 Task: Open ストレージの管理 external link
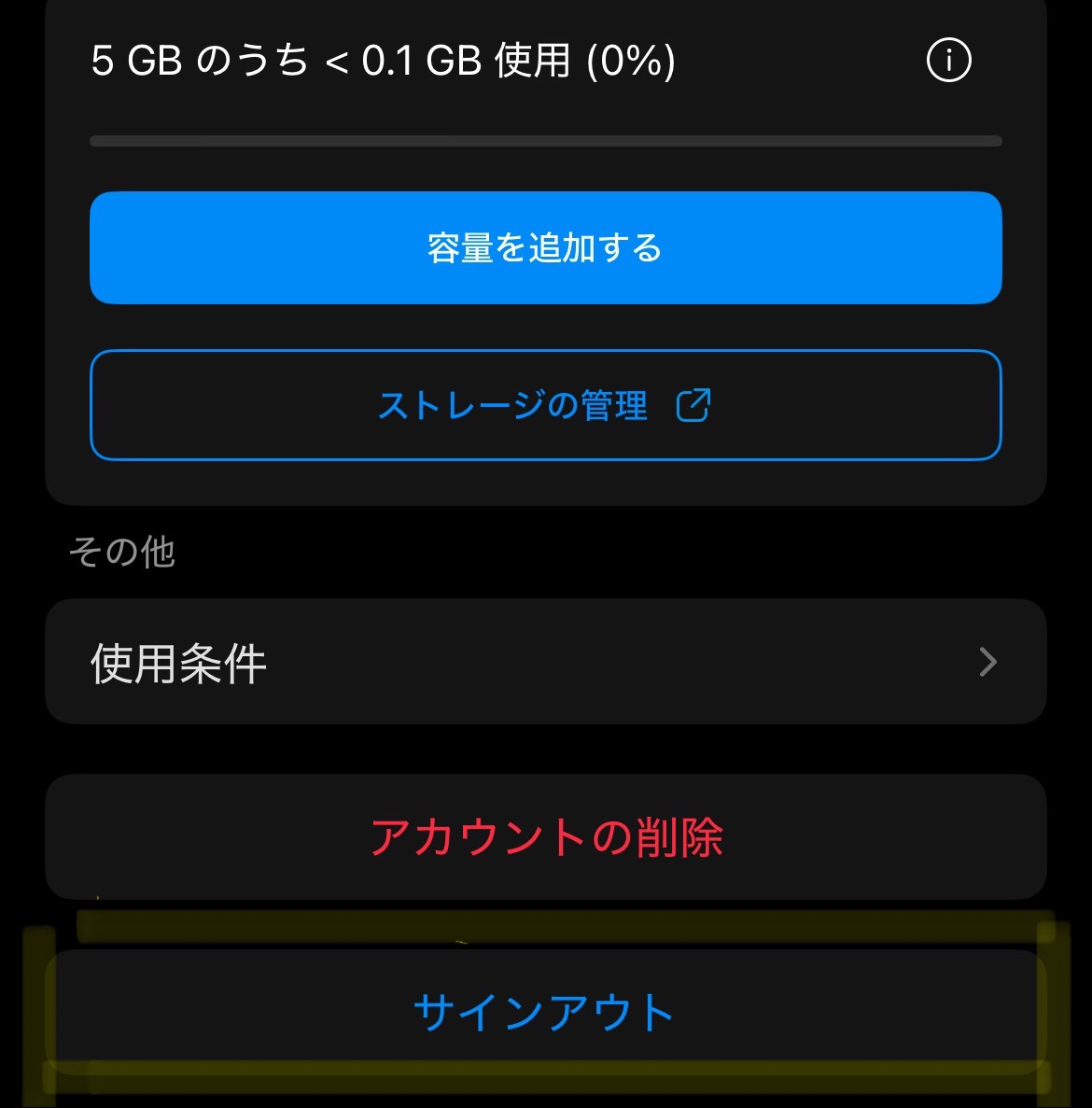coord(545,405)
